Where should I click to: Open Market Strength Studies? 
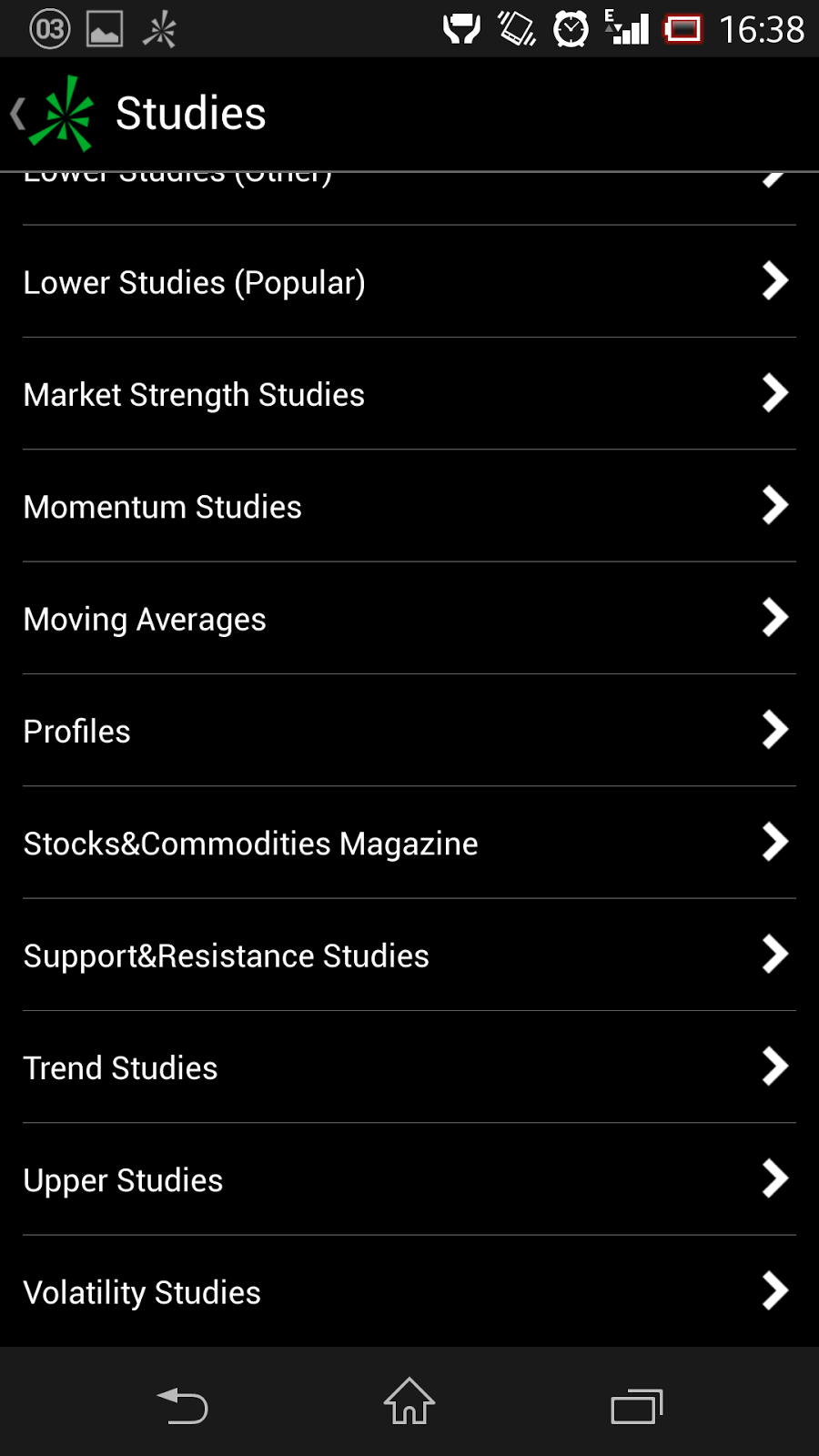[x=409, y=393]
